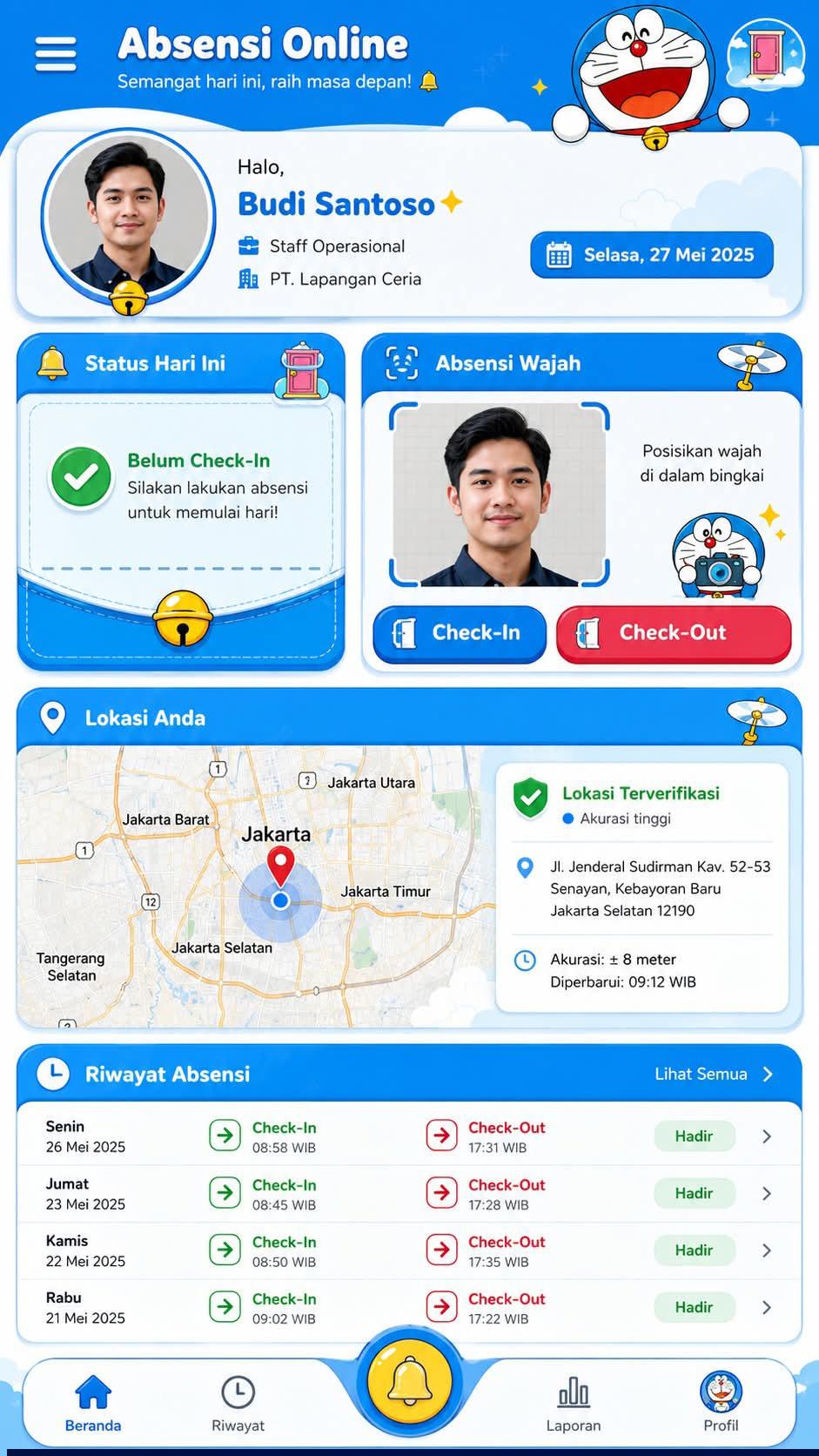This screenshot has width=819, height=1456.
Task: Open the Senin 26 Mei 2025 attendance row
Action: click(409, 1136)
